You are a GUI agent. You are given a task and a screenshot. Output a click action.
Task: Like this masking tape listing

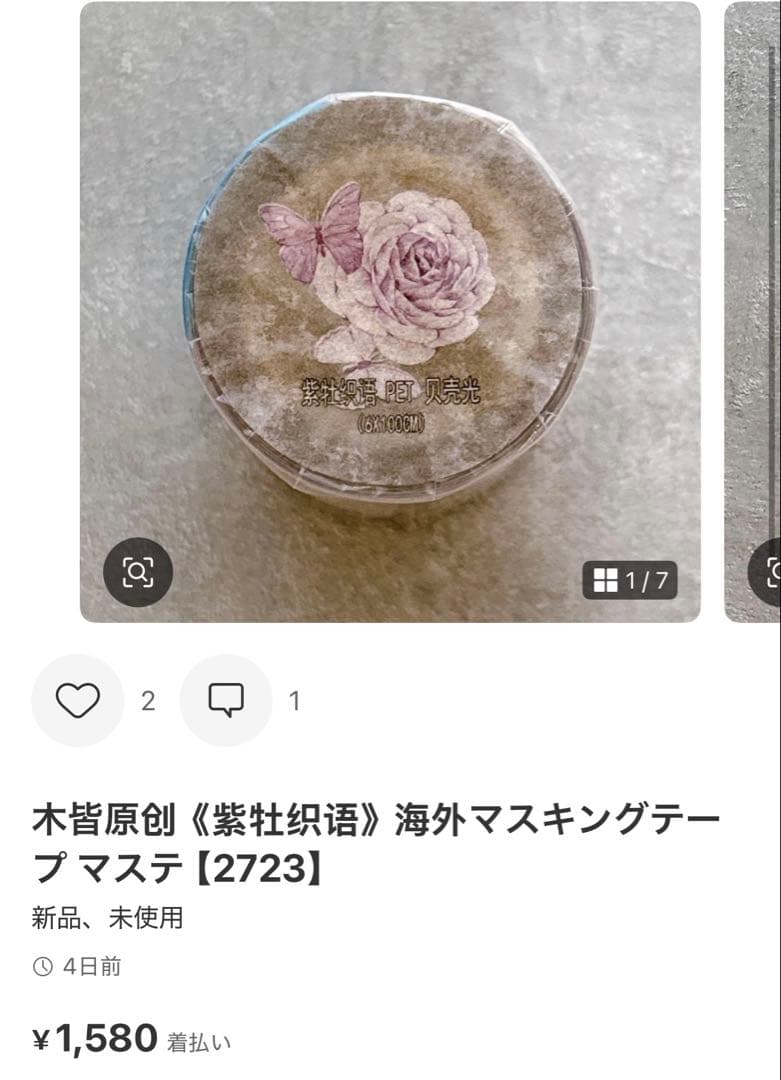pyautogui.click(x=78, y=701)
